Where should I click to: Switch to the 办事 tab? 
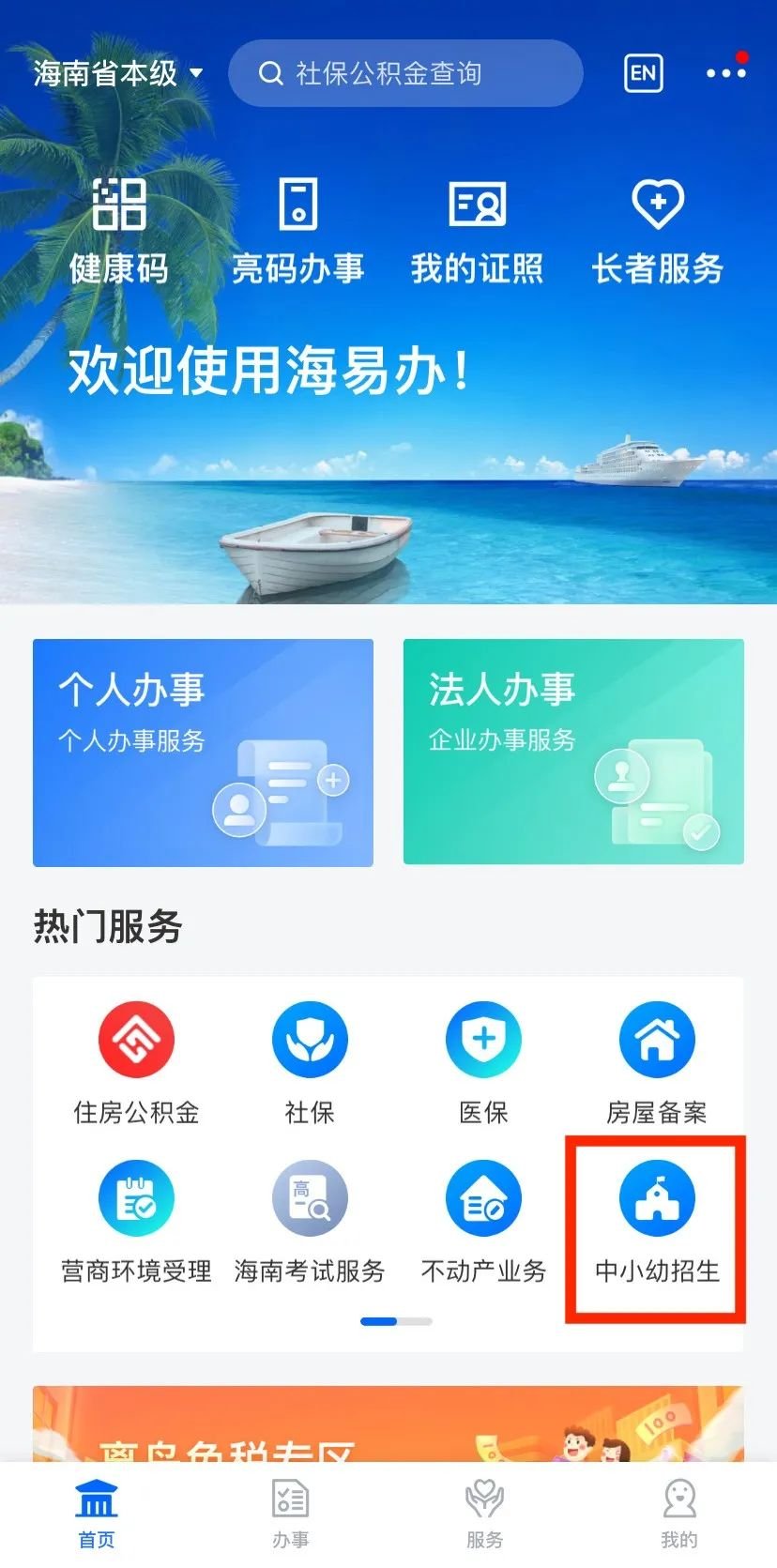point(291,1512)
